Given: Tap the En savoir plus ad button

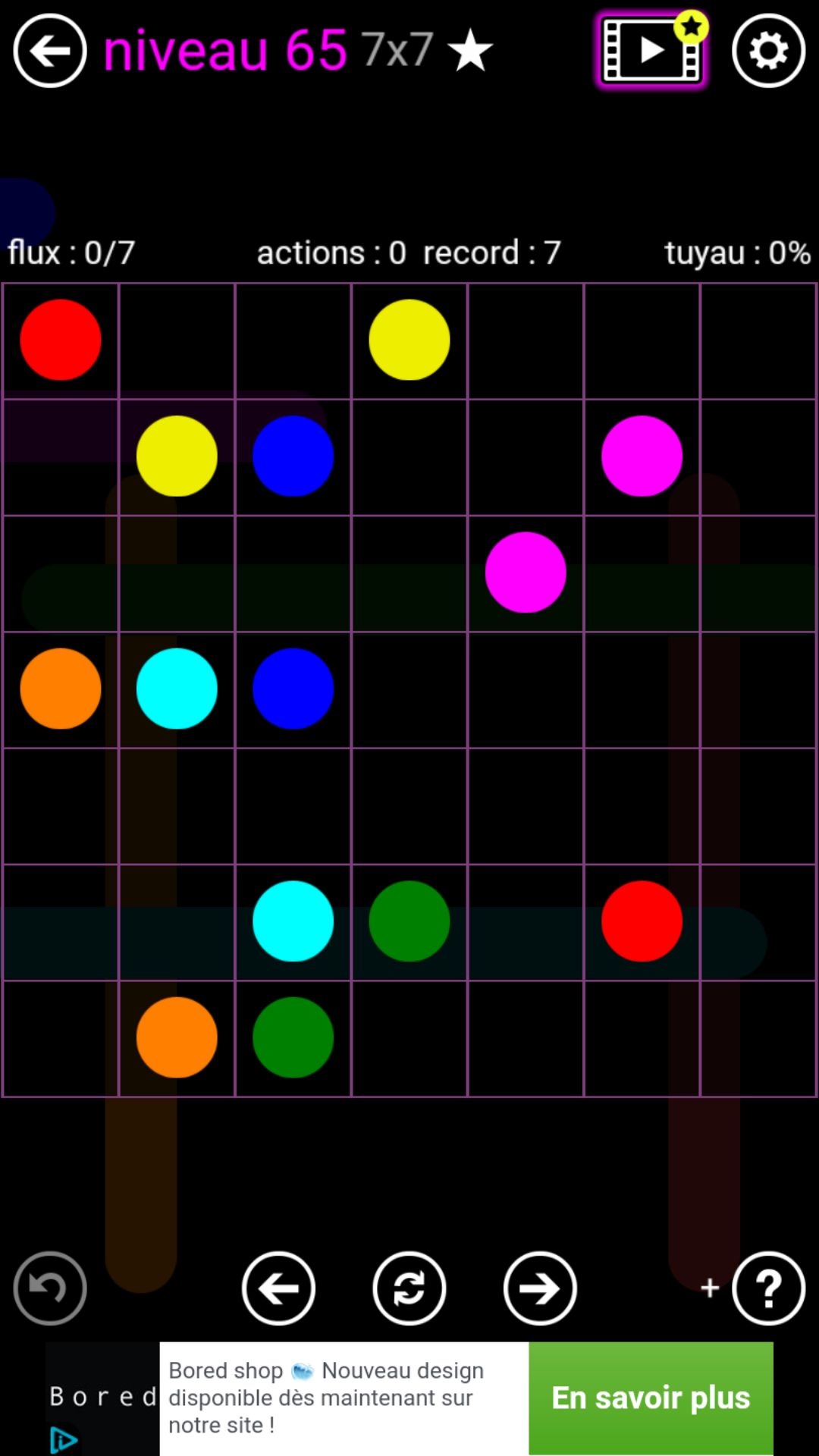Looking at the screenshot, I should pos(651,1398).
